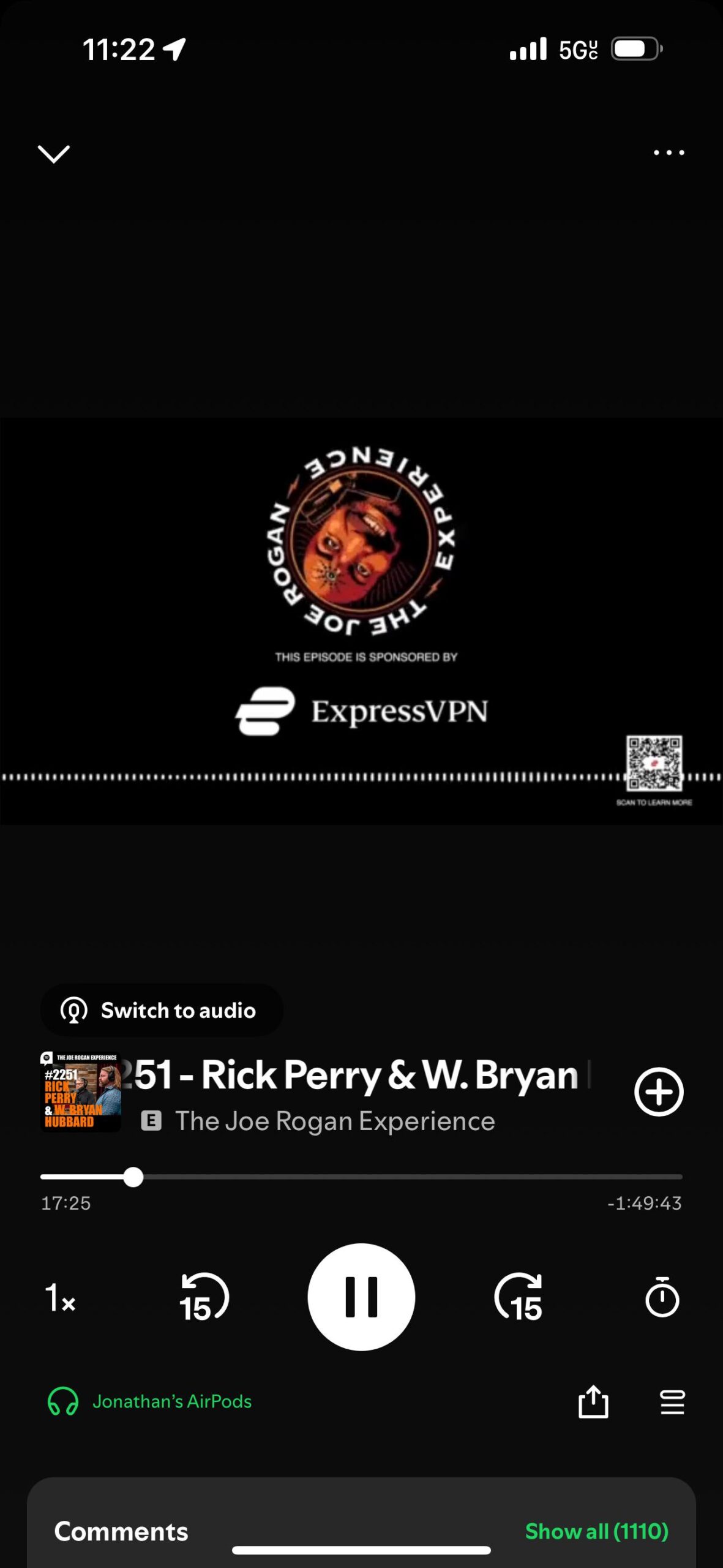Image resolution: width=723 pixels, height=1568 pixels.
Task: Change the 1x playback speed
Action: coord(60,1297)
